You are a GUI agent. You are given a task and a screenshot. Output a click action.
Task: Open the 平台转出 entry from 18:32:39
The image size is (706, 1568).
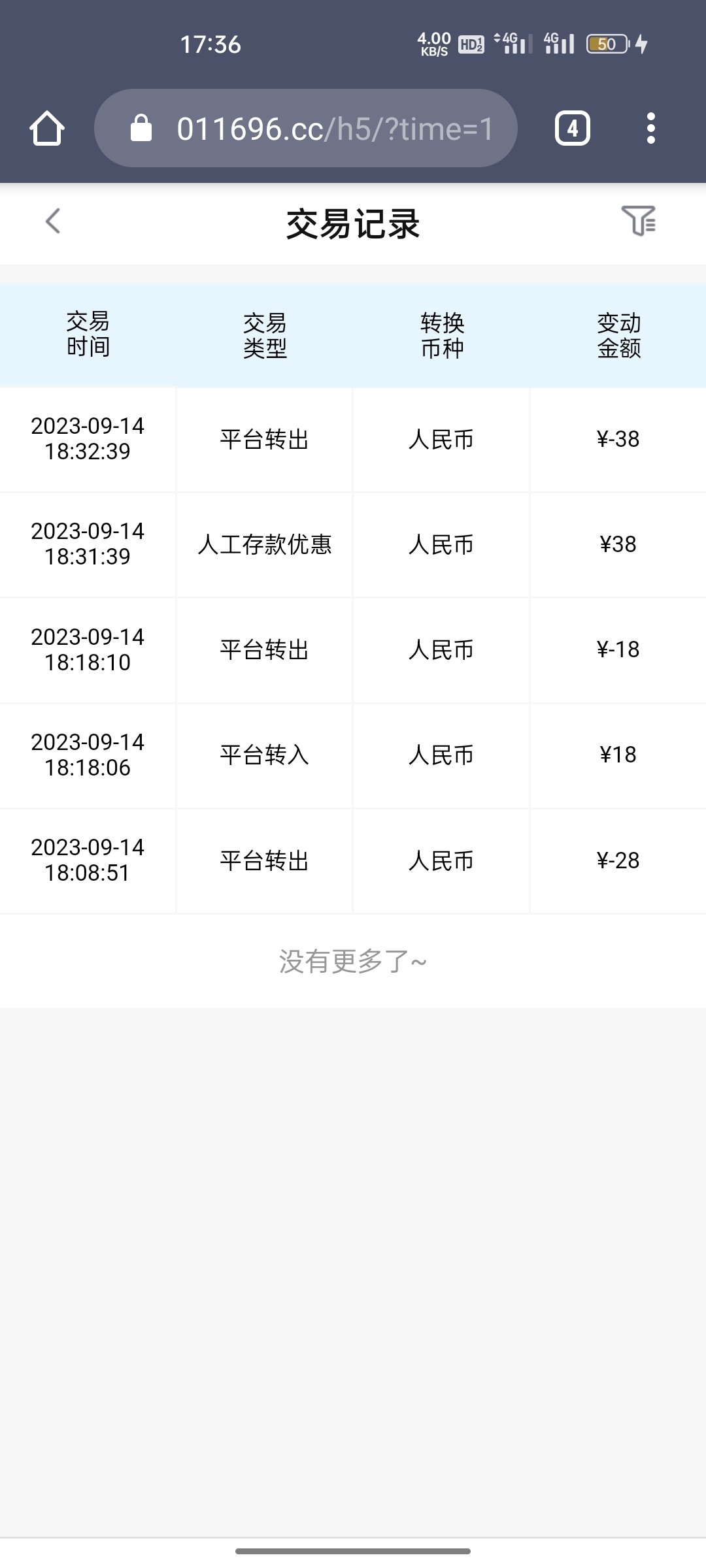click(353, 440)
